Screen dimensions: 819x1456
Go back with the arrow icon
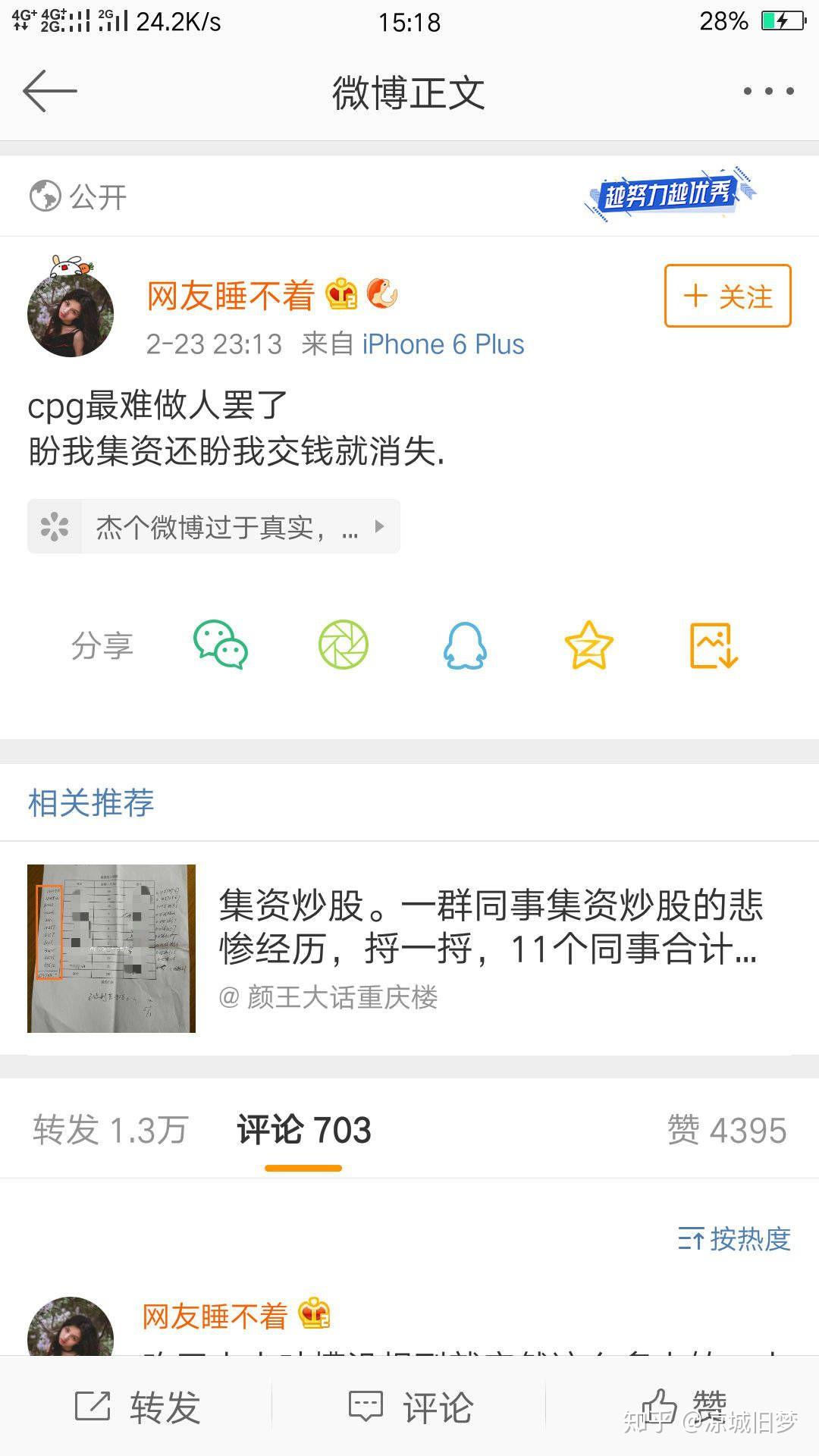pyautogui.click(x=50, y=91)
